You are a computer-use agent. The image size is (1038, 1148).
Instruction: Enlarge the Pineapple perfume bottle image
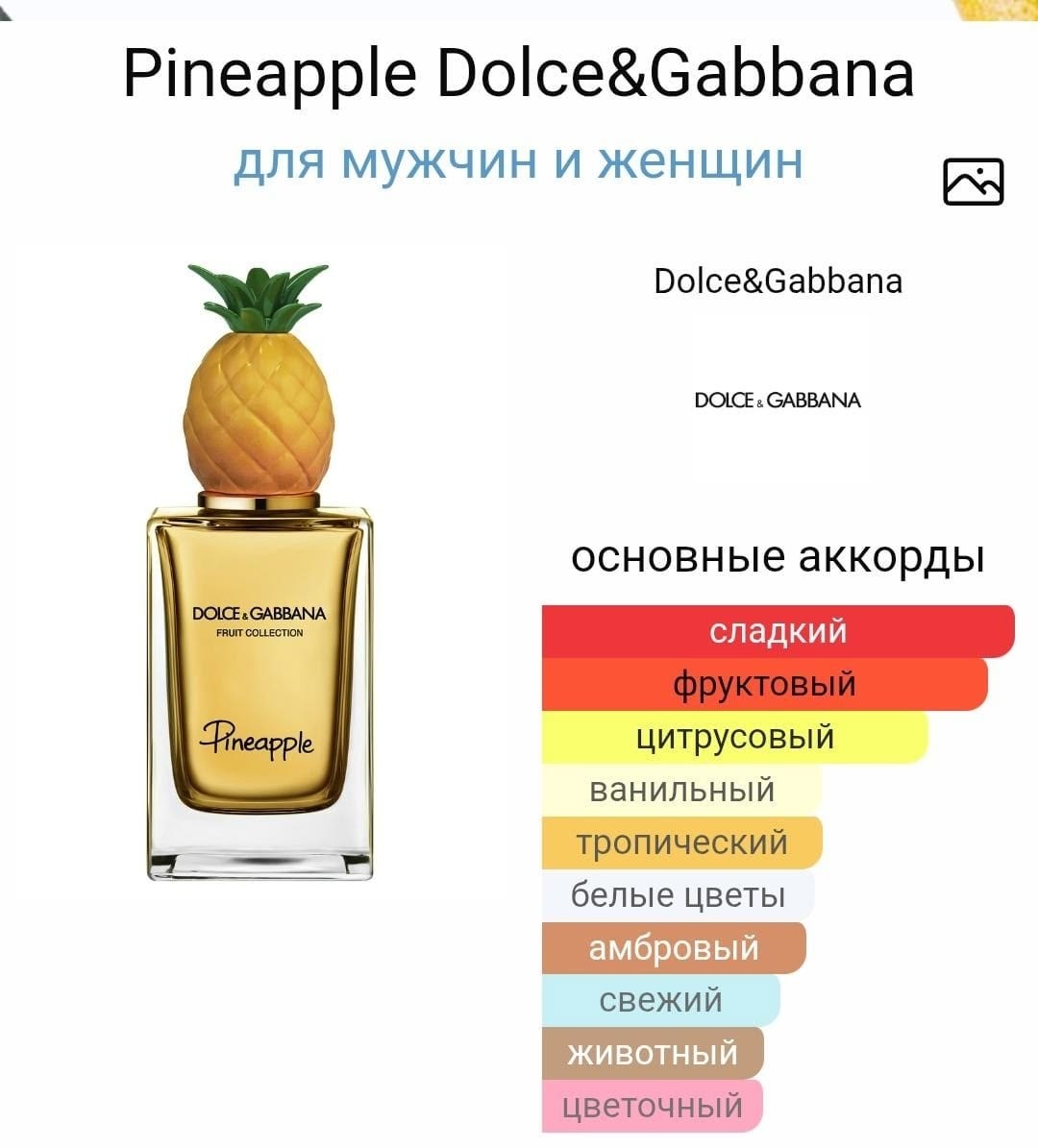pos(260,572)
